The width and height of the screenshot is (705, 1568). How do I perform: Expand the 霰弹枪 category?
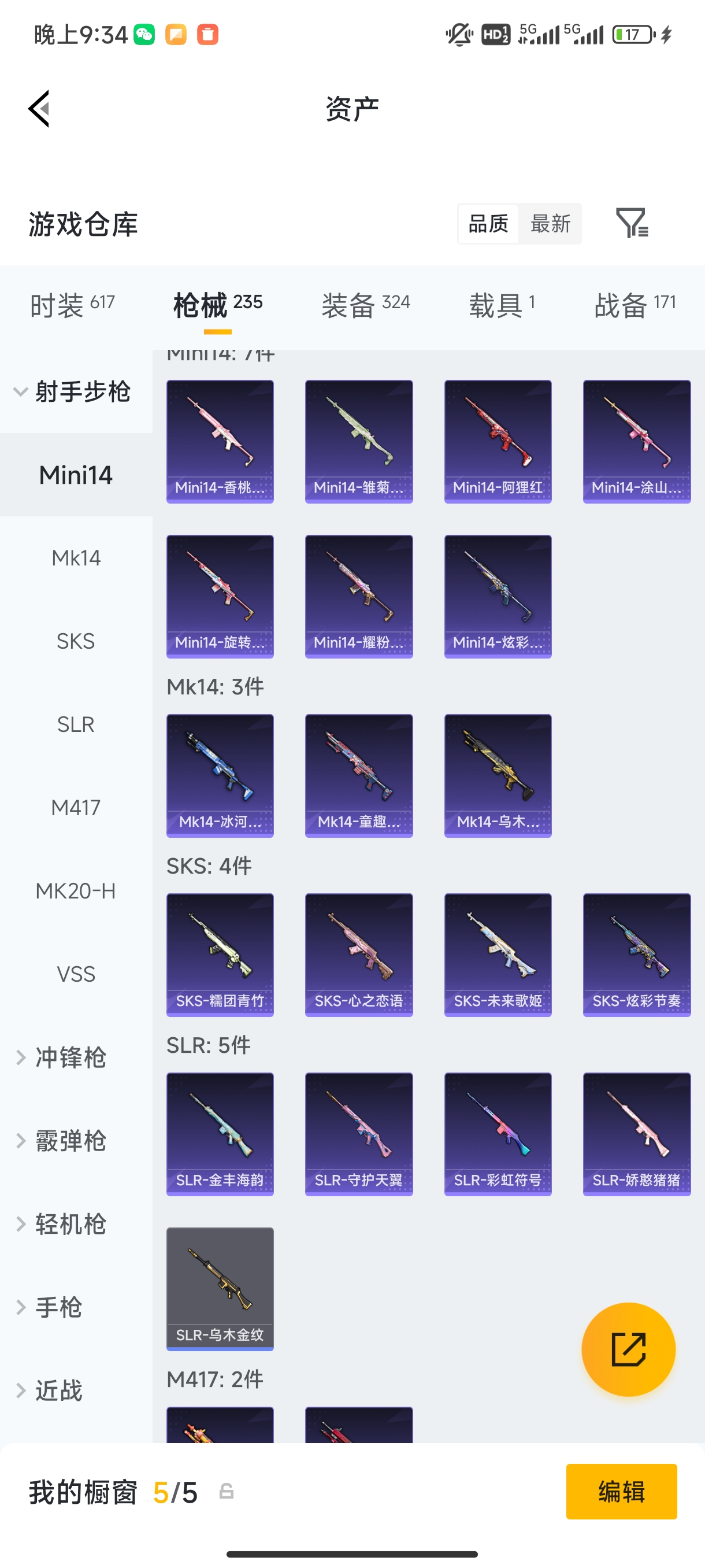[x=70, y=1141]
